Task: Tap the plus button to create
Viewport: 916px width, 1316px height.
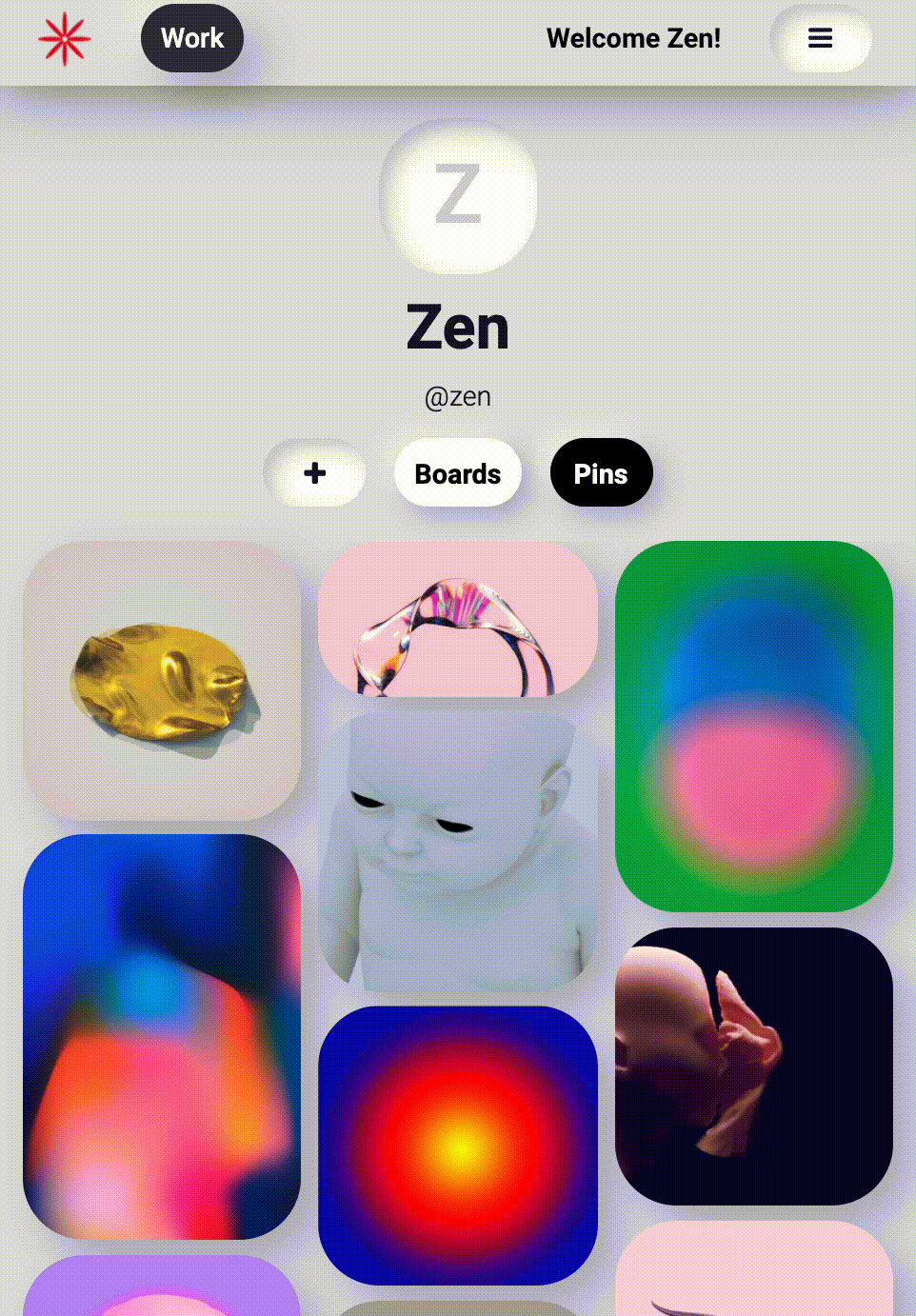Action: point(315,473)
